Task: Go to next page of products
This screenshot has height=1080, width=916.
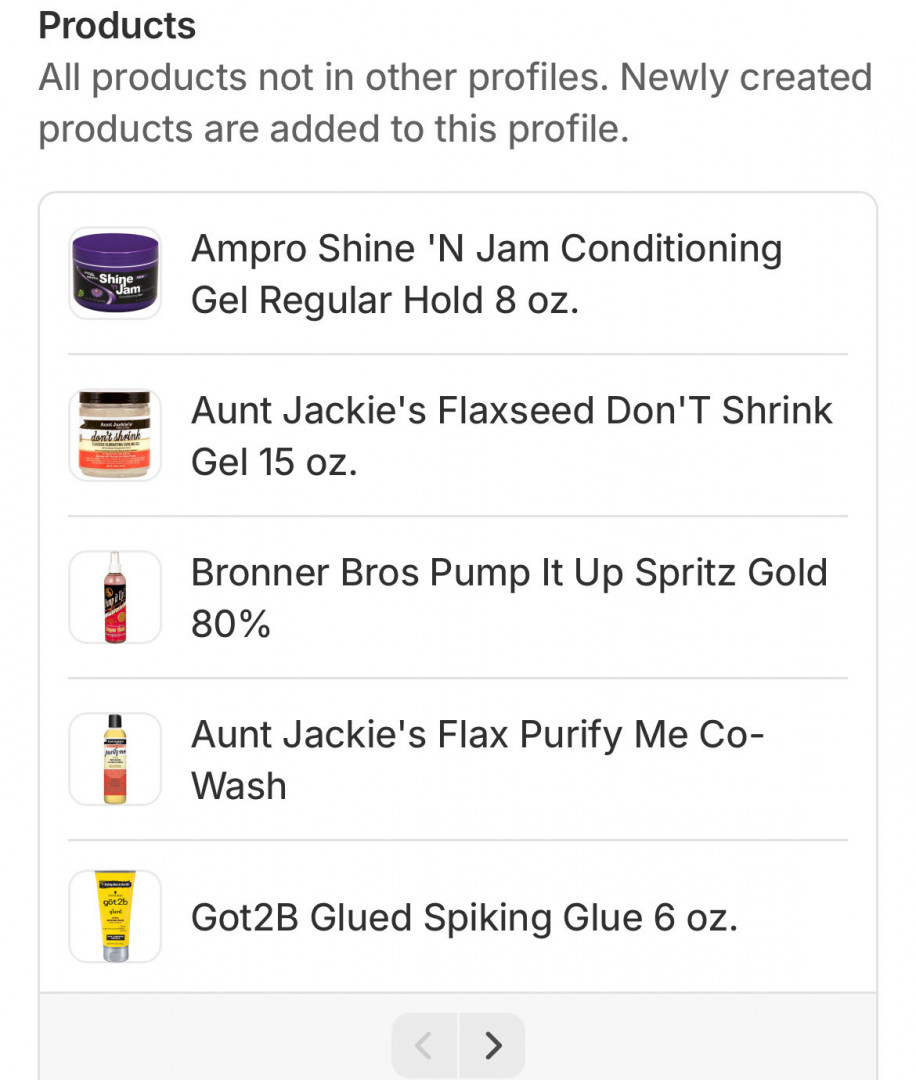Action: coord(492,1046)
